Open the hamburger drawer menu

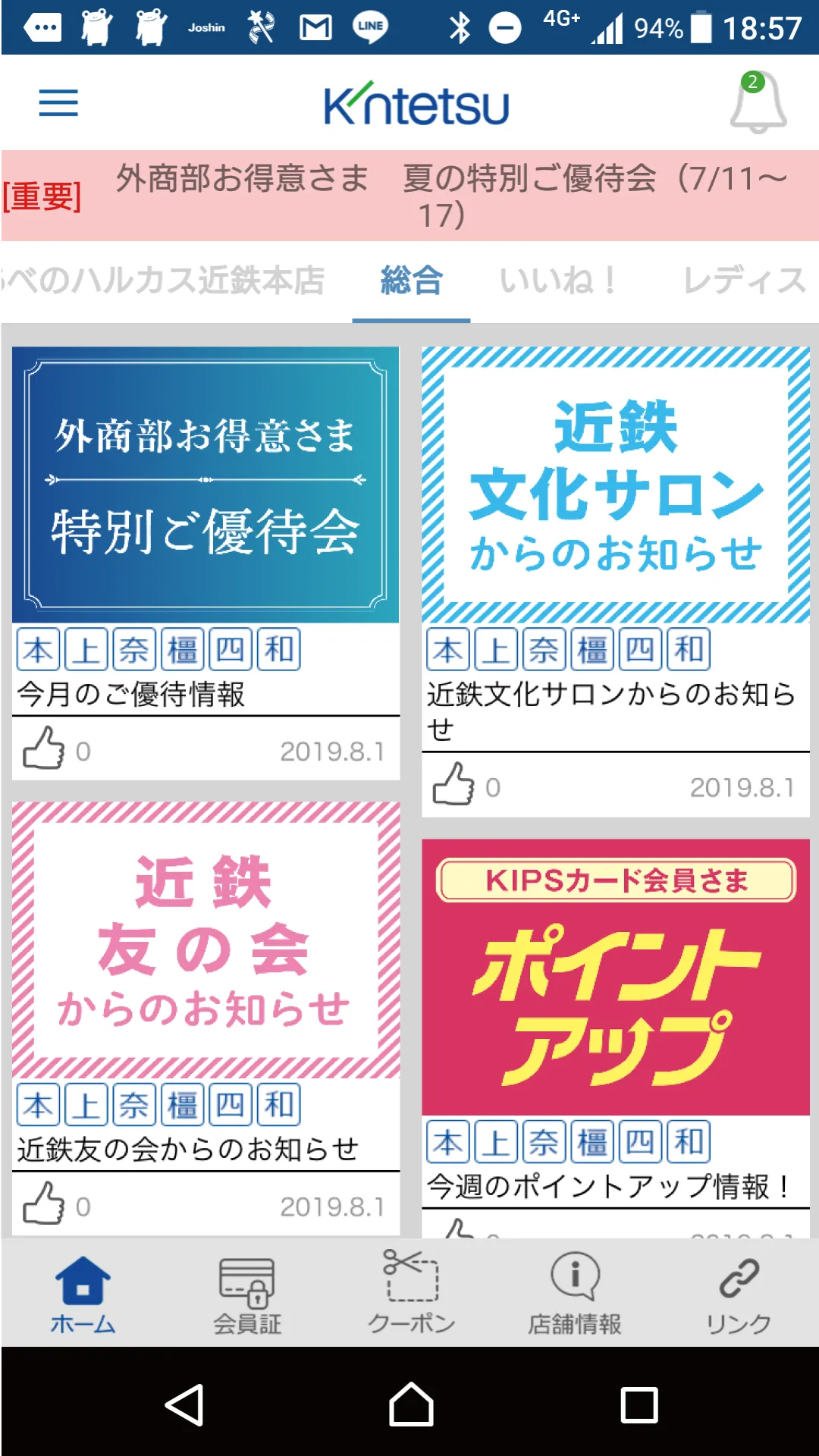pos(58,103)
